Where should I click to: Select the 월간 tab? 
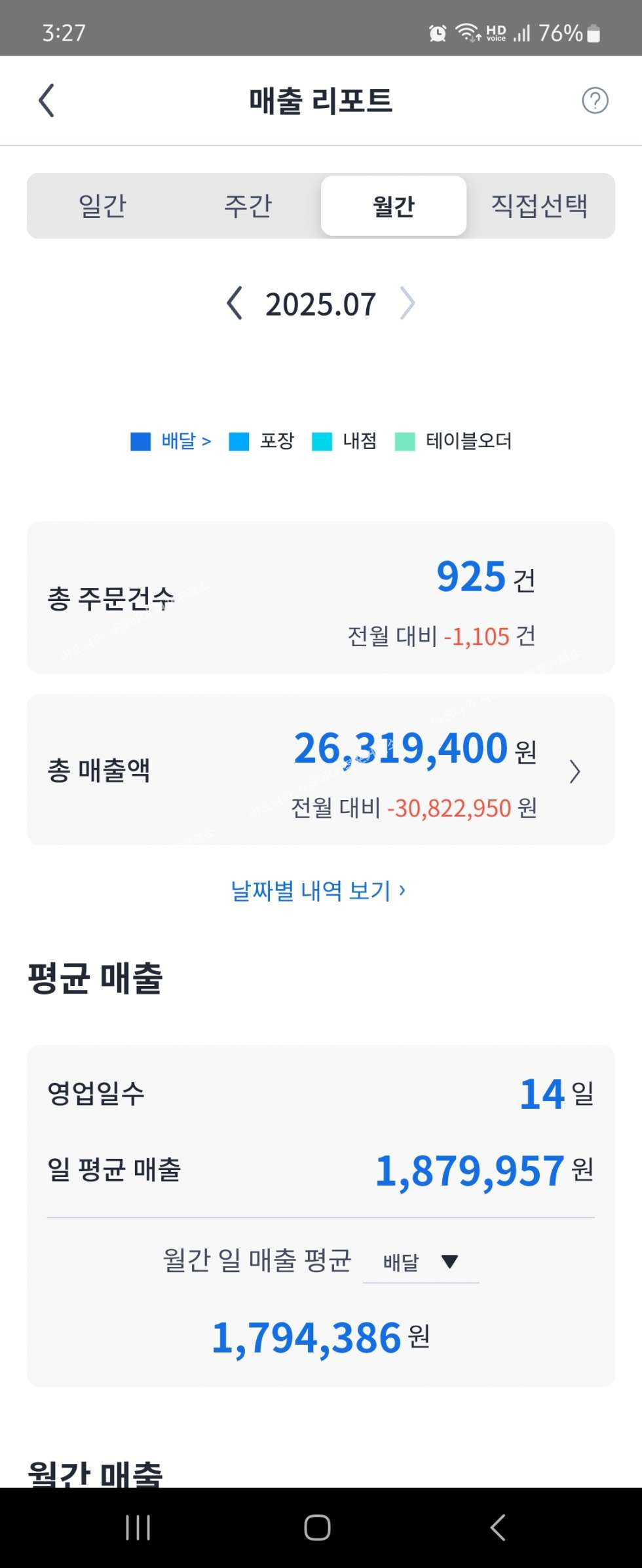pyautogui.click(x=394, y=206)
